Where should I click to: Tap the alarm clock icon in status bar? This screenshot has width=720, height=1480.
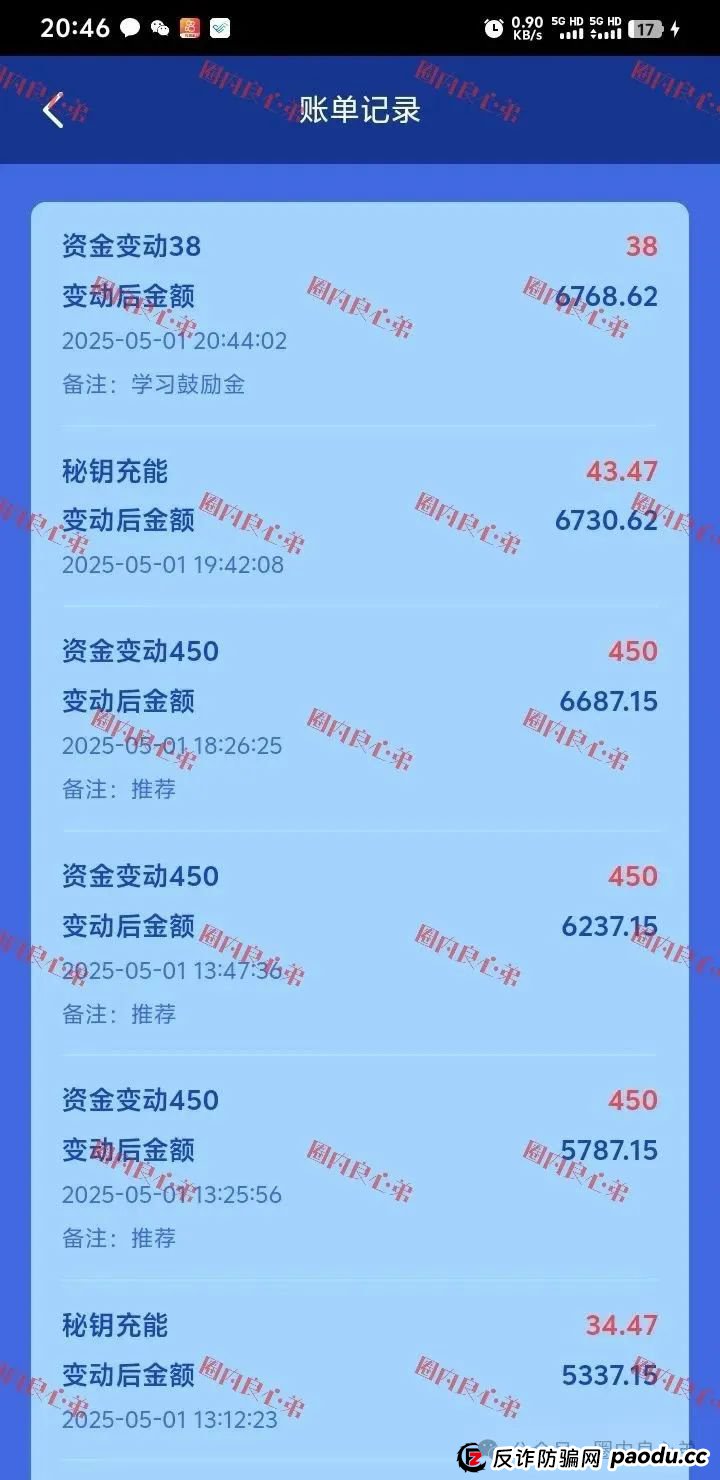pyautogui.click(x=490, y=28)
